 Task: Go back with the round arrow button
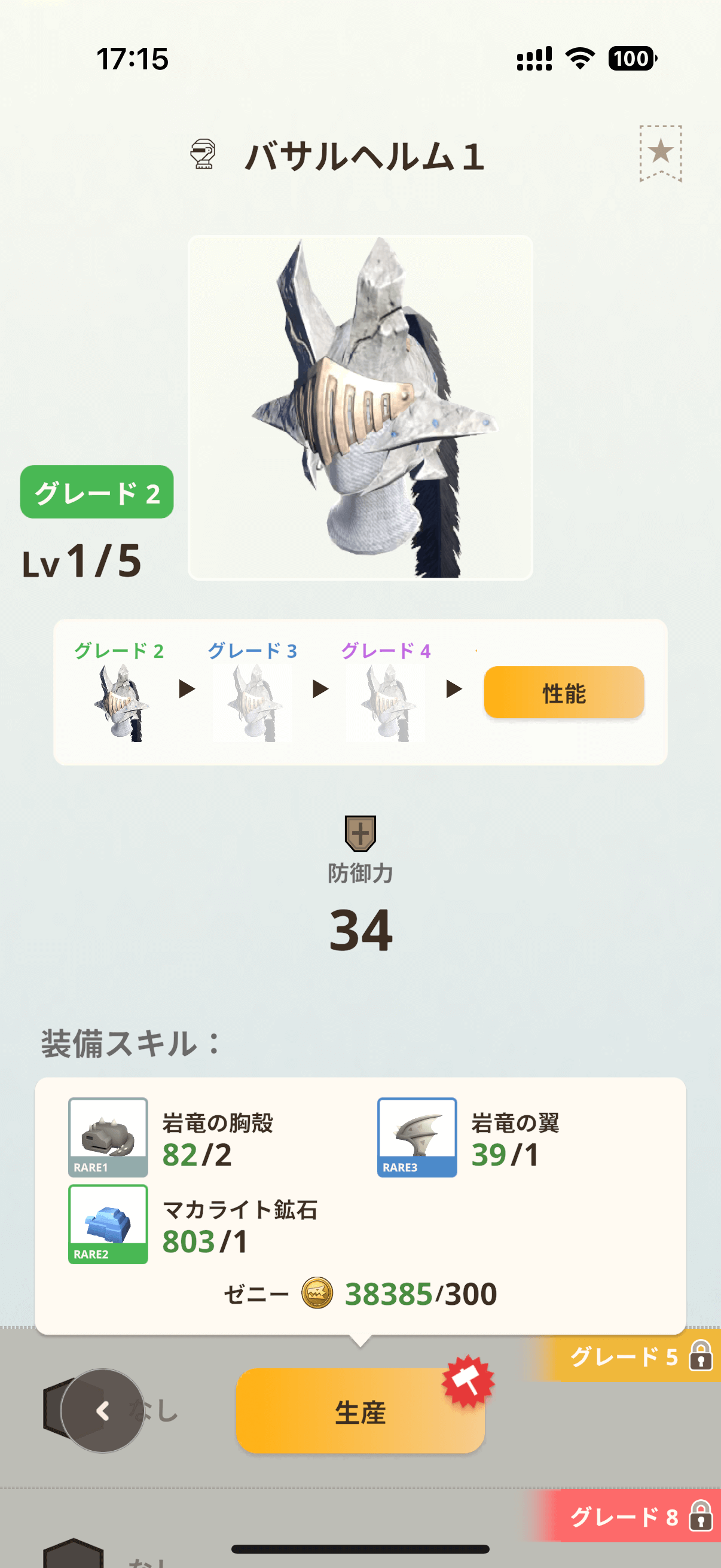pos(102,1410)
